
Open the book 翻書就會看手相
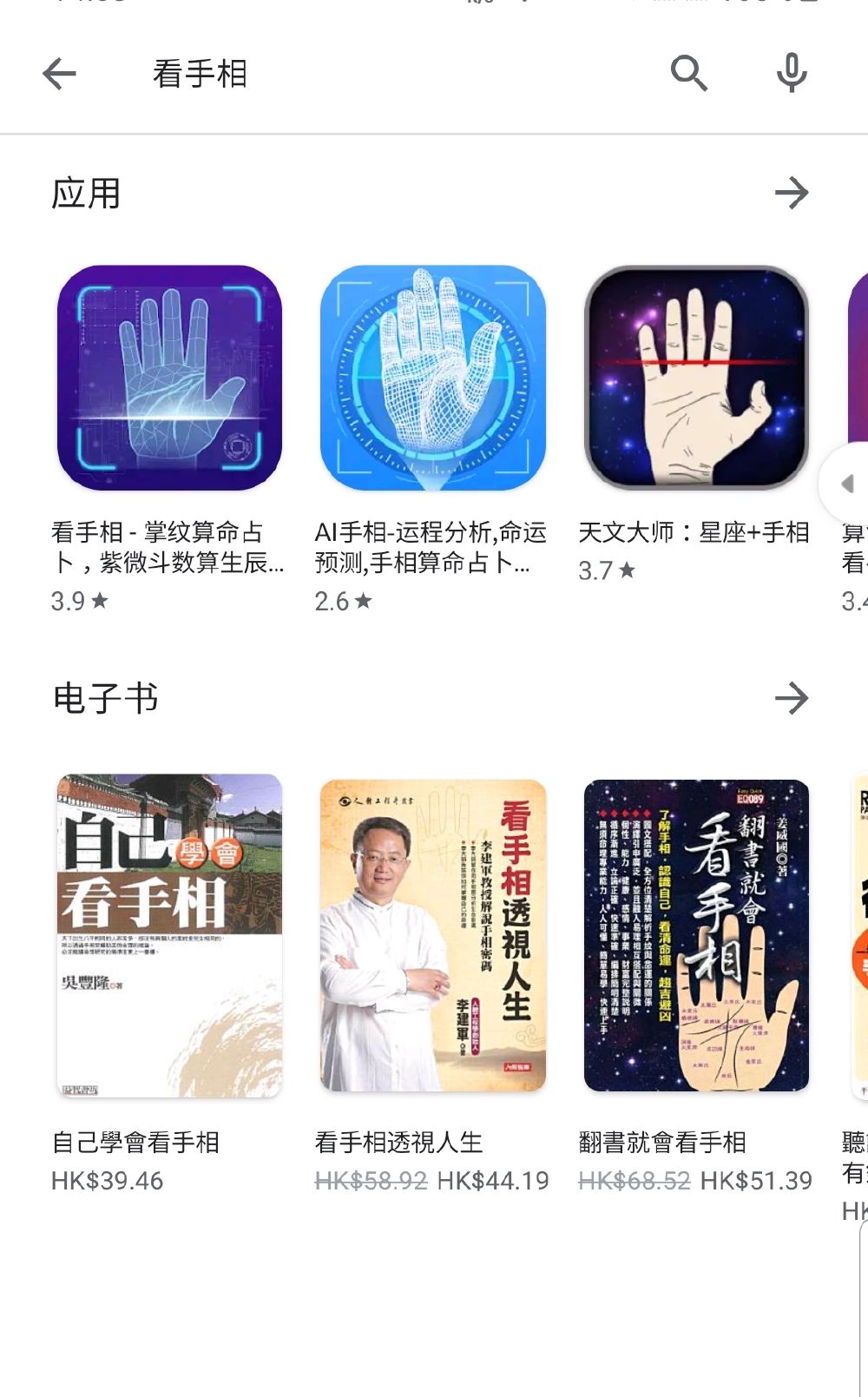coord(696,935)
